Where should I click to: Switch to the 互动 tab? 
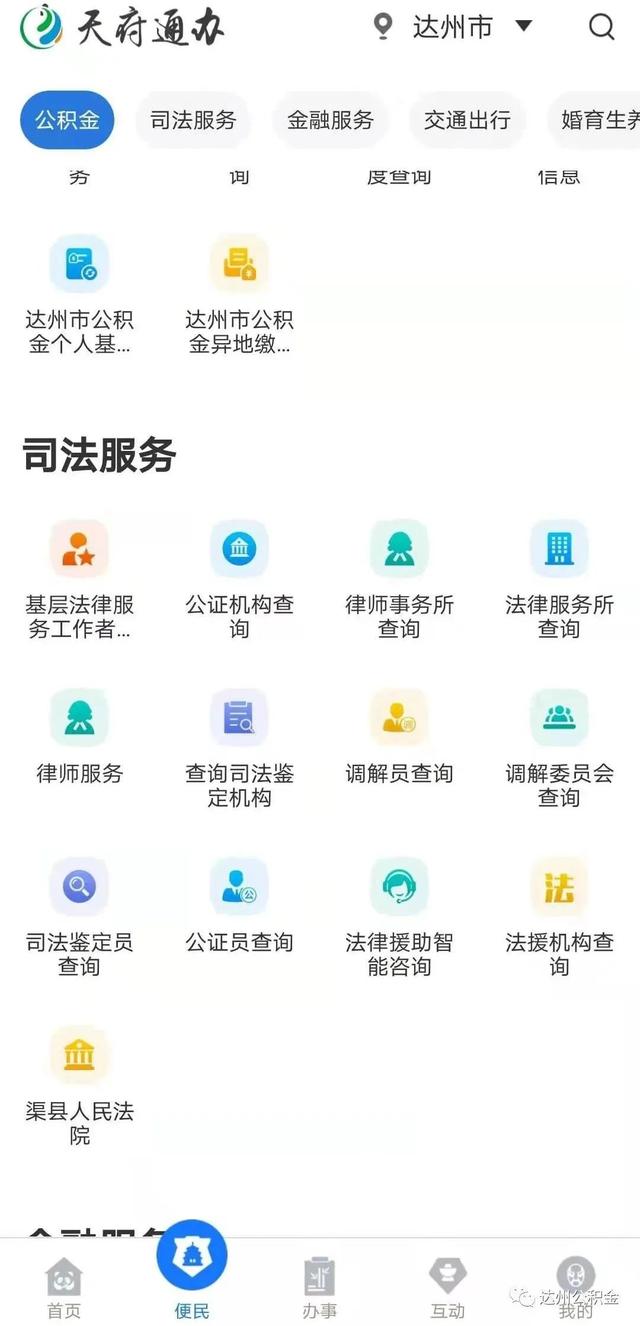click(448, 1288)
